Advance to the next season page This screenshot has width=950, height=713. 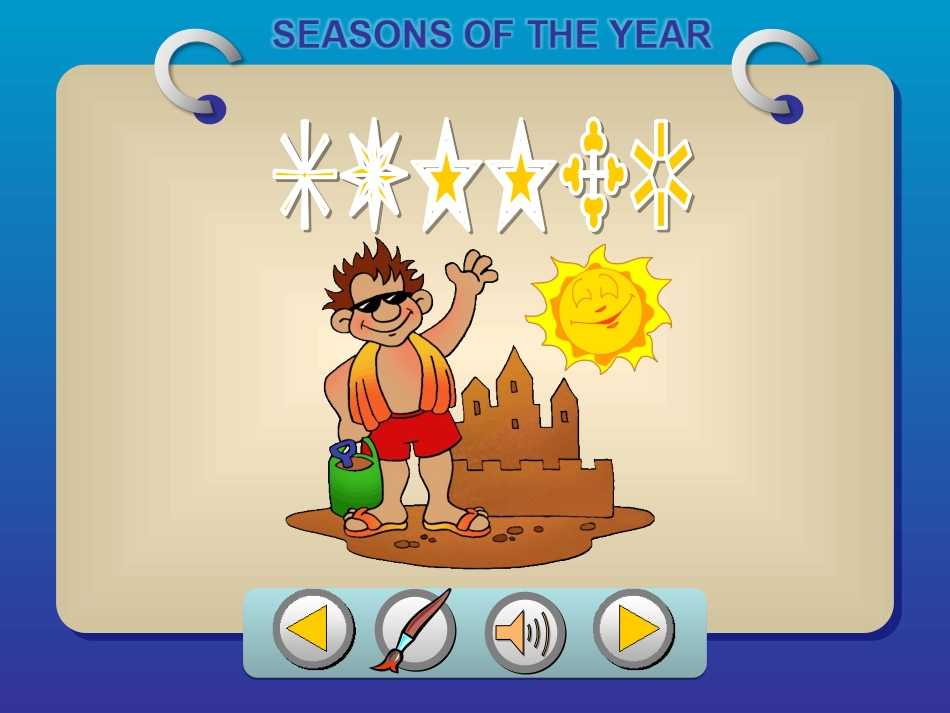[634, 630]
